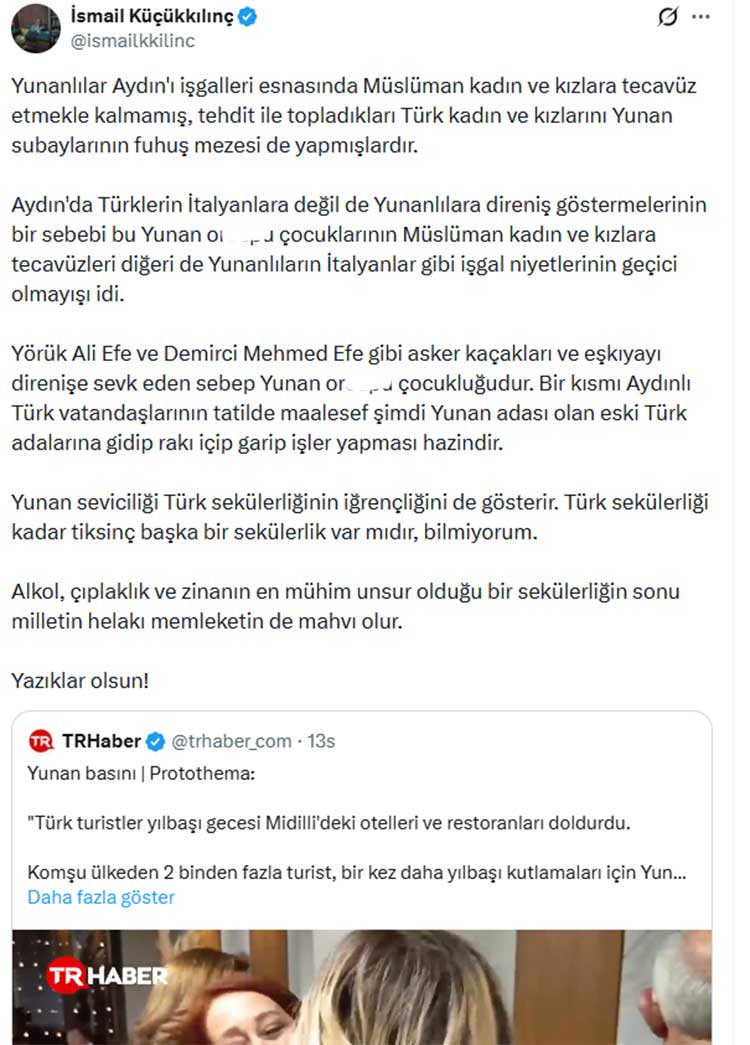
Task: Open the TRHaber avatar in the quoted post
Action: [41, 741]
